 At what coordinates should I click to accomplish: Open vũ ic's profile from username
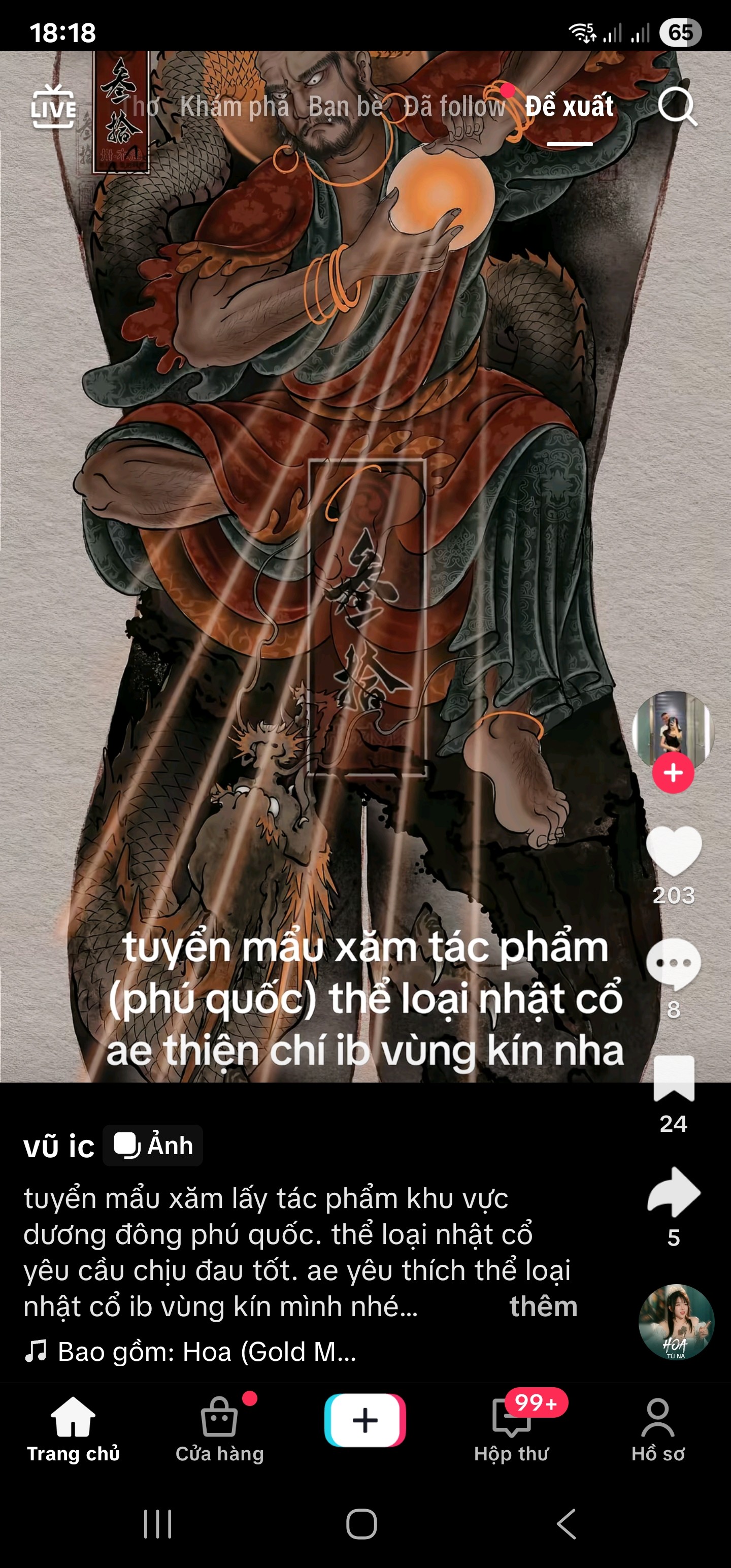(59, 1147)
